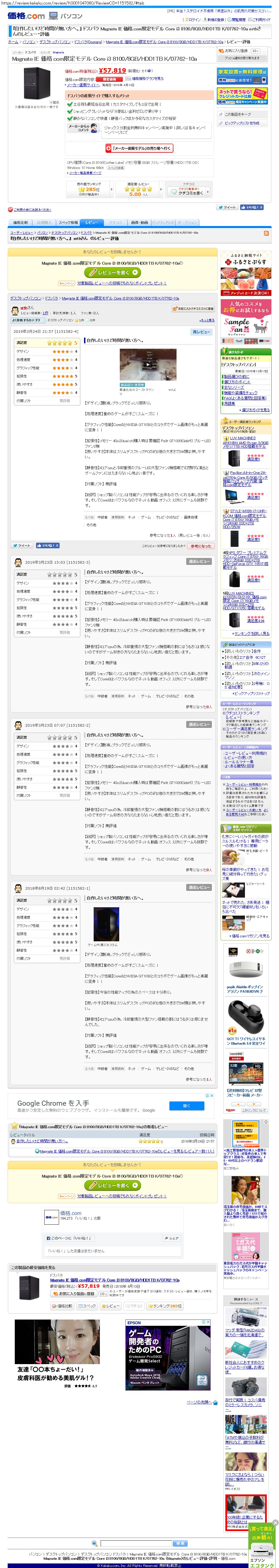This screenshot has width=279, height=1568.
Task: Open the kakaku.com logo home link
Action: [26, 16]
